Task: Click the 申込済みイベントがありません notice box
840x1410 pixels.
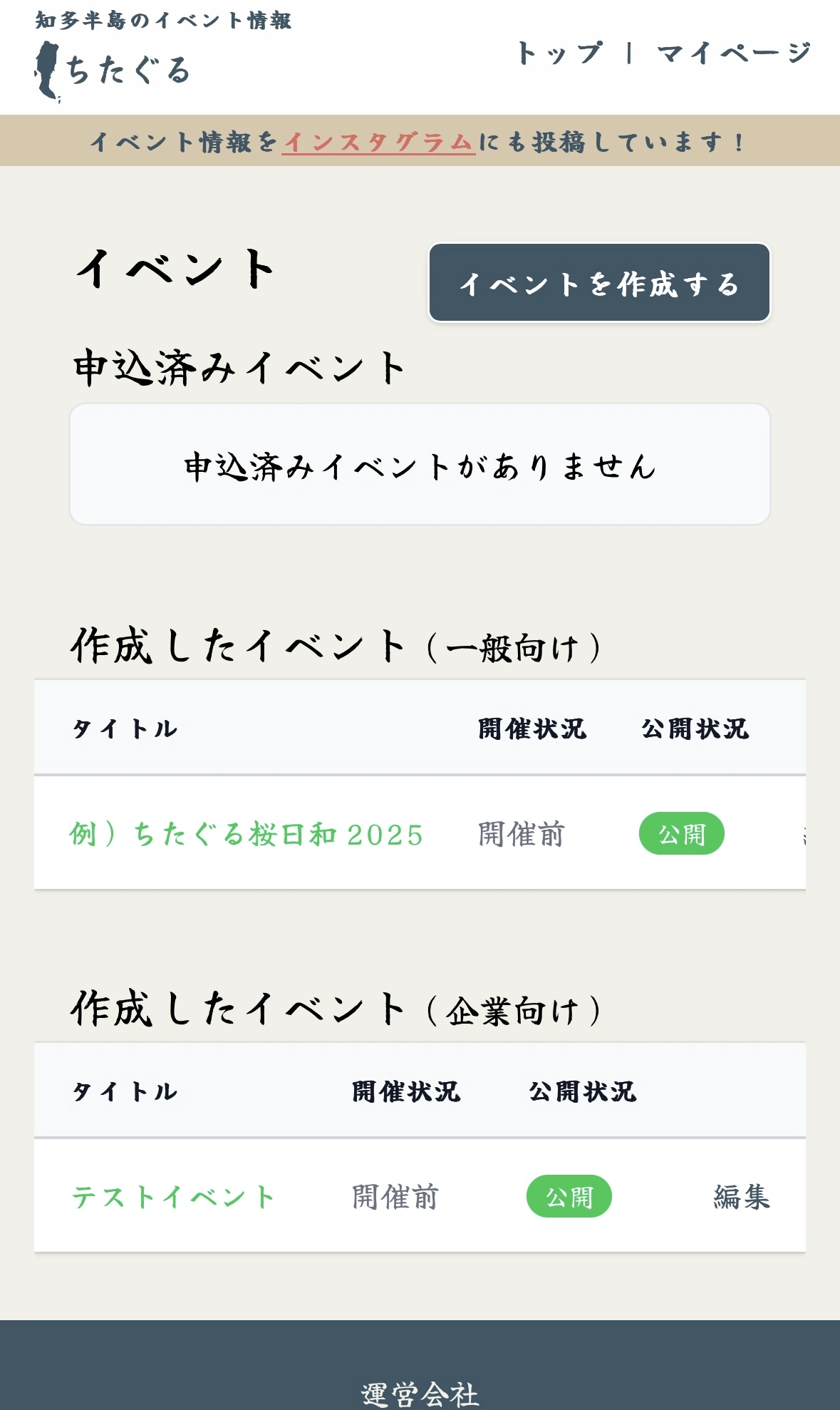Action: click(420, 463)
